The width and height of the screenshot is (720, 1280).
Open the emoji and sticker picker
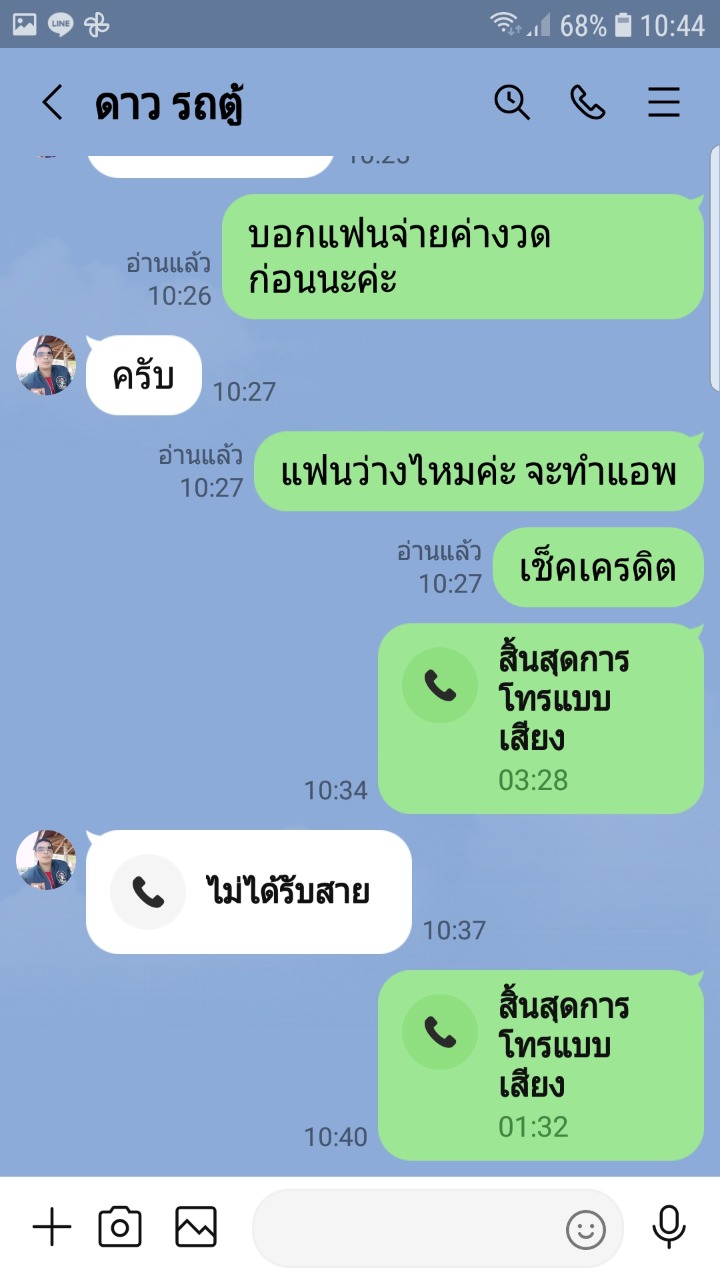pyautogui.click(x=586, y=1229)
